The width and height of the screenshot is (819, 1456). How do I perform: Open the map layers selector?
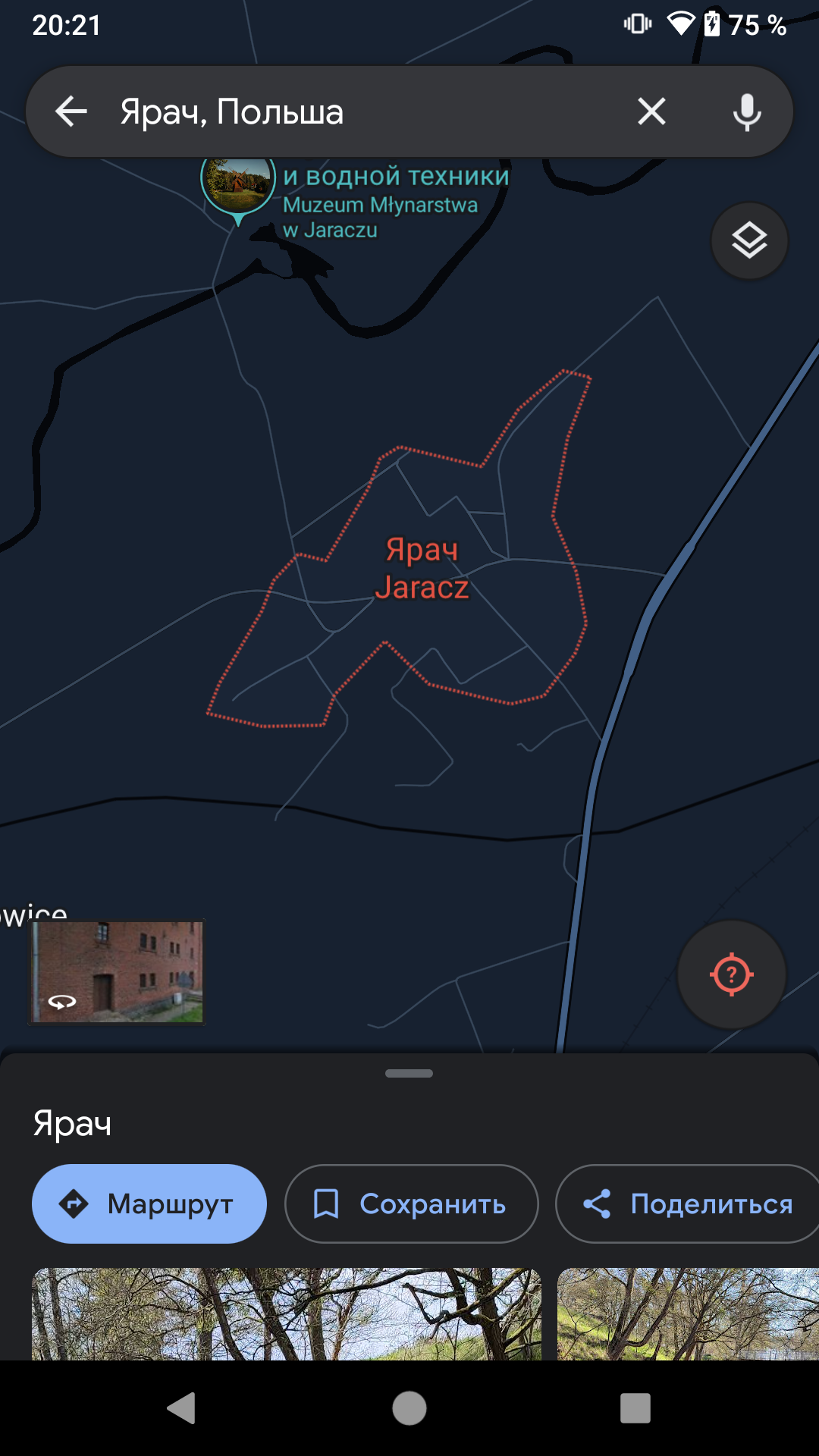(x=749, y=241)
